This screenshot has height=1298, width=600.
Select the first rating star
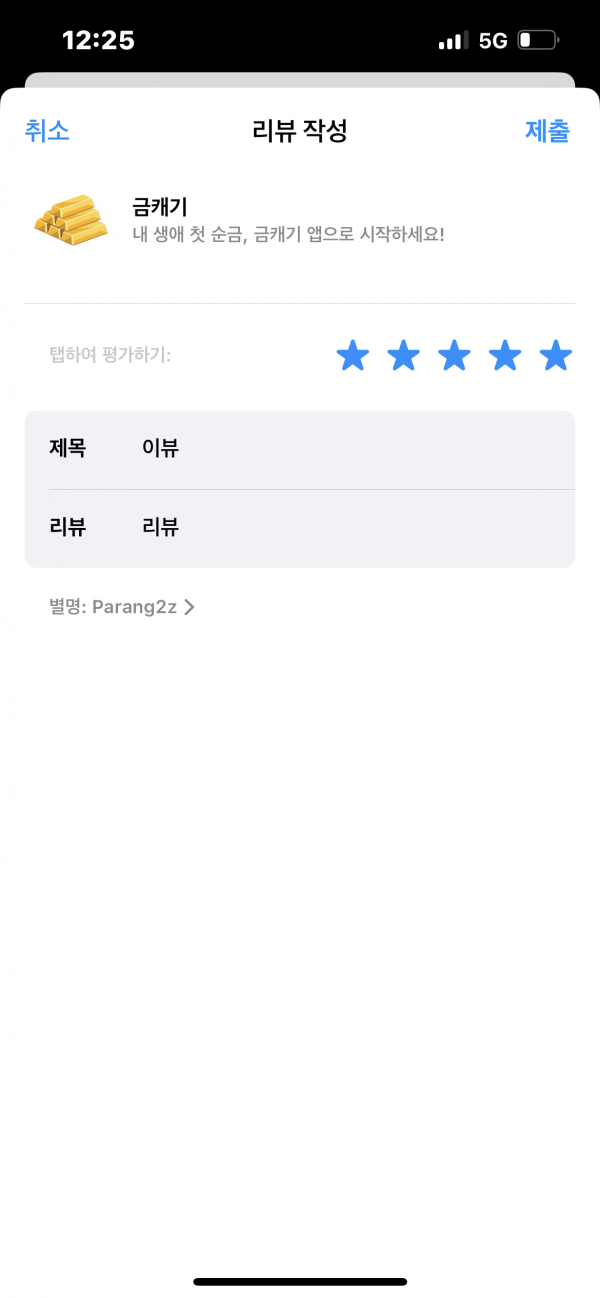(353, 355)
